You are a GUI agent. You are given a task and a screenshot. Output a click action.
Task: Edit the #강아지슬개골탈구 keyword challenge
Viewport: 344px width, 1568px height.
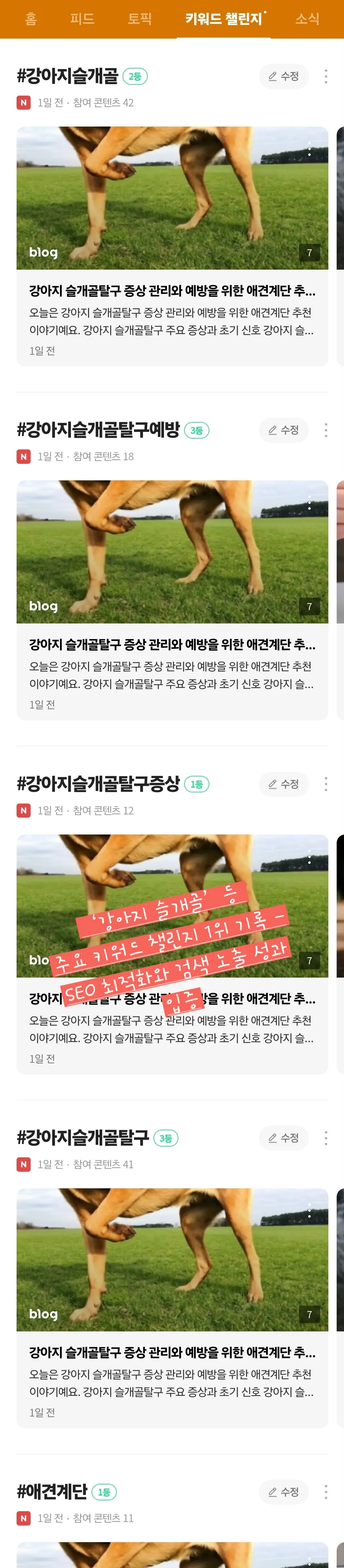284,1138
